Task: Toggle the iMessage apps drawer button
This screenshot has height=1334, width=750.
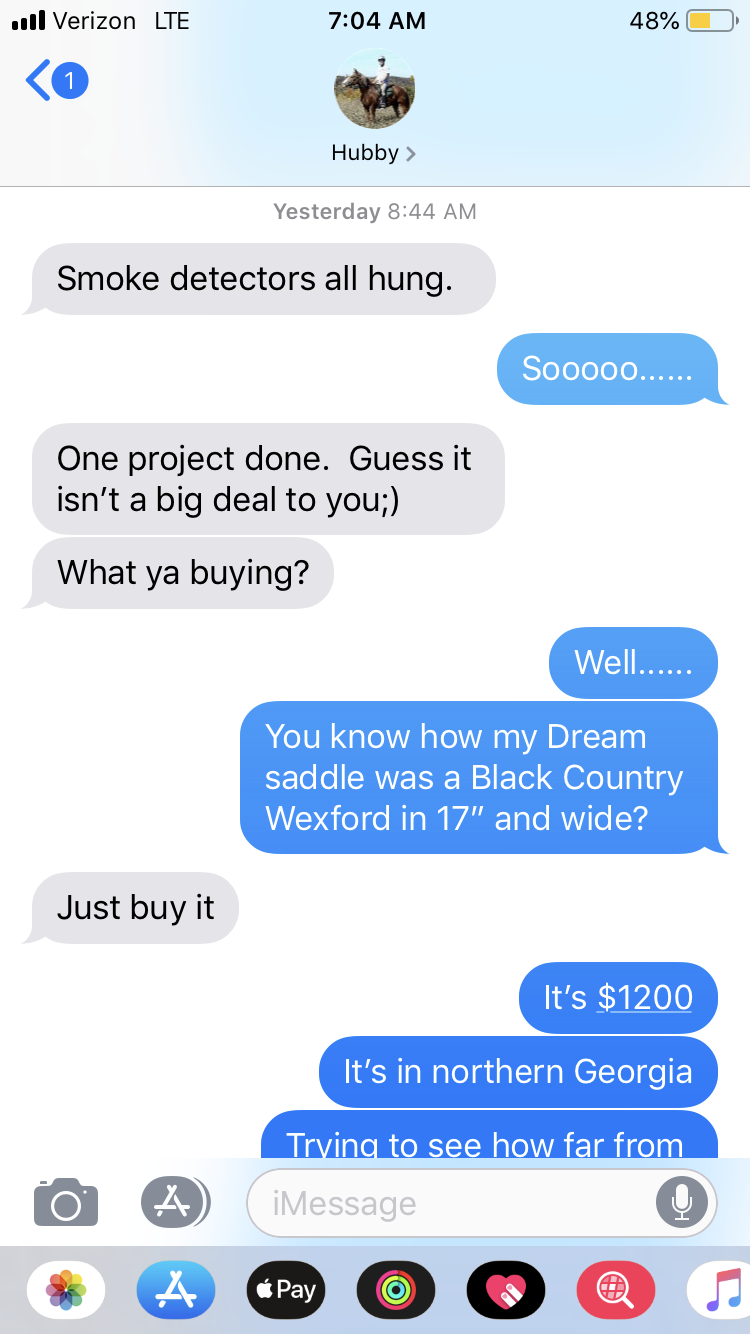Action: [175, 1202]
